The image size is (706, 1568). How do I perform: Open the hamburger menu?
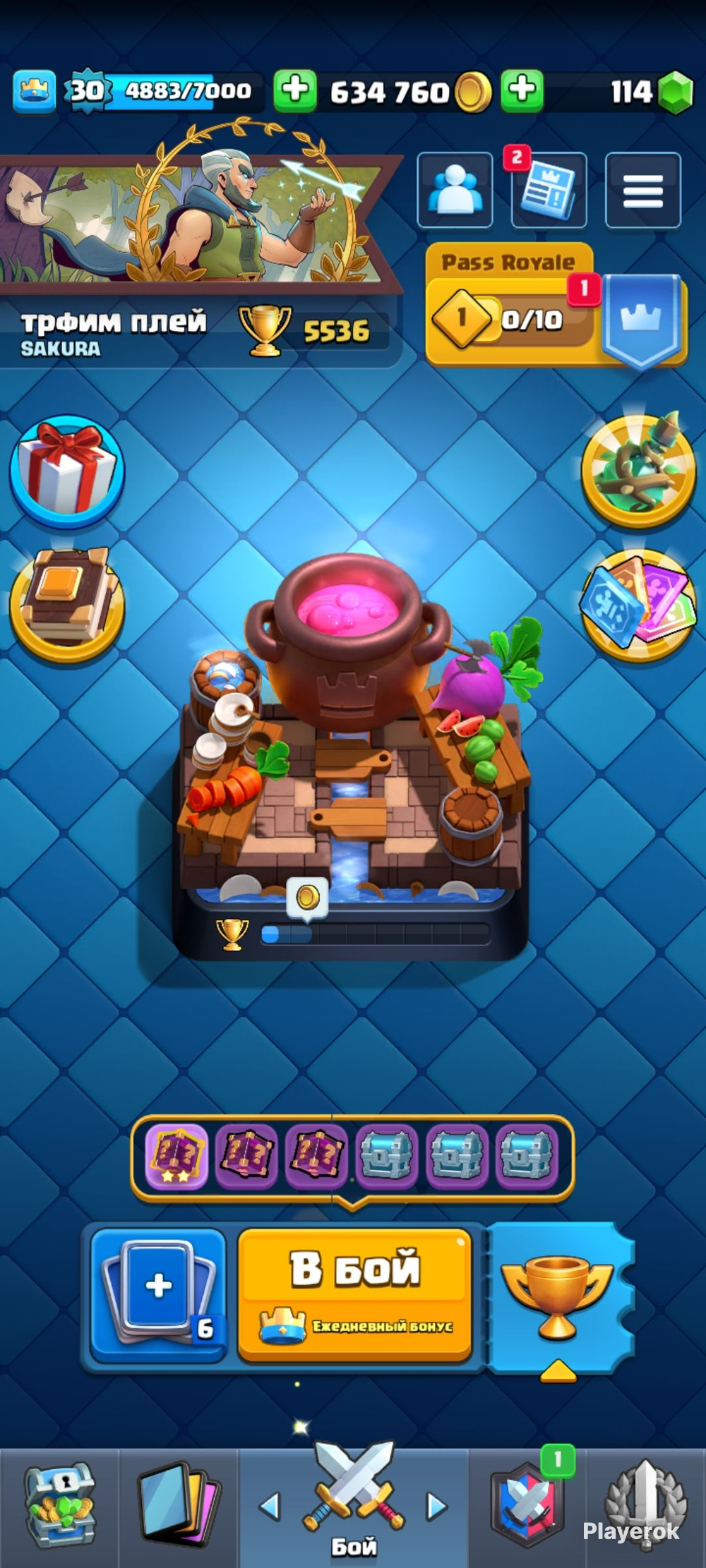pyautogui.click(x=642, y=190)
